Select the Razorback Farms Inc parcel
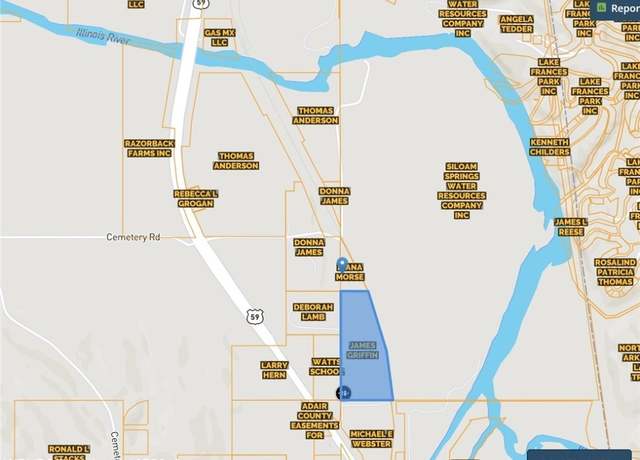The height and width of the screenshot is (460, 640). [148, 148]
